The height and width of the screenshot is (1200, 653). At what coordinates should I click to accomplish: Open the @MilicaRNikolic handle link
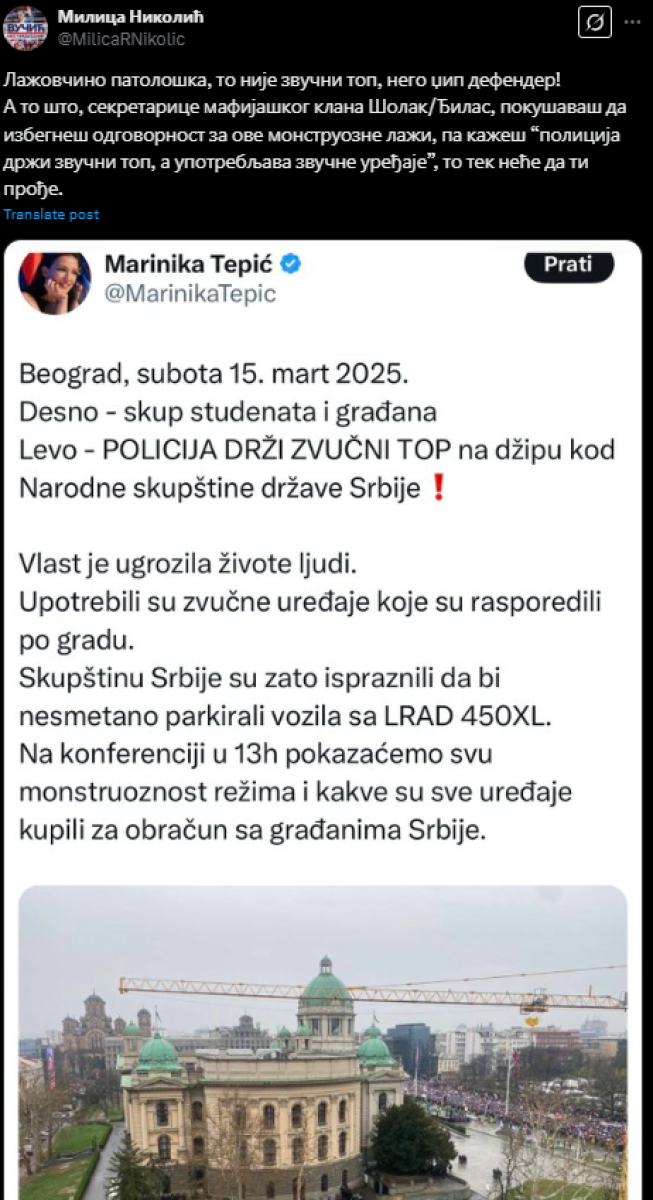pos(121,39)
